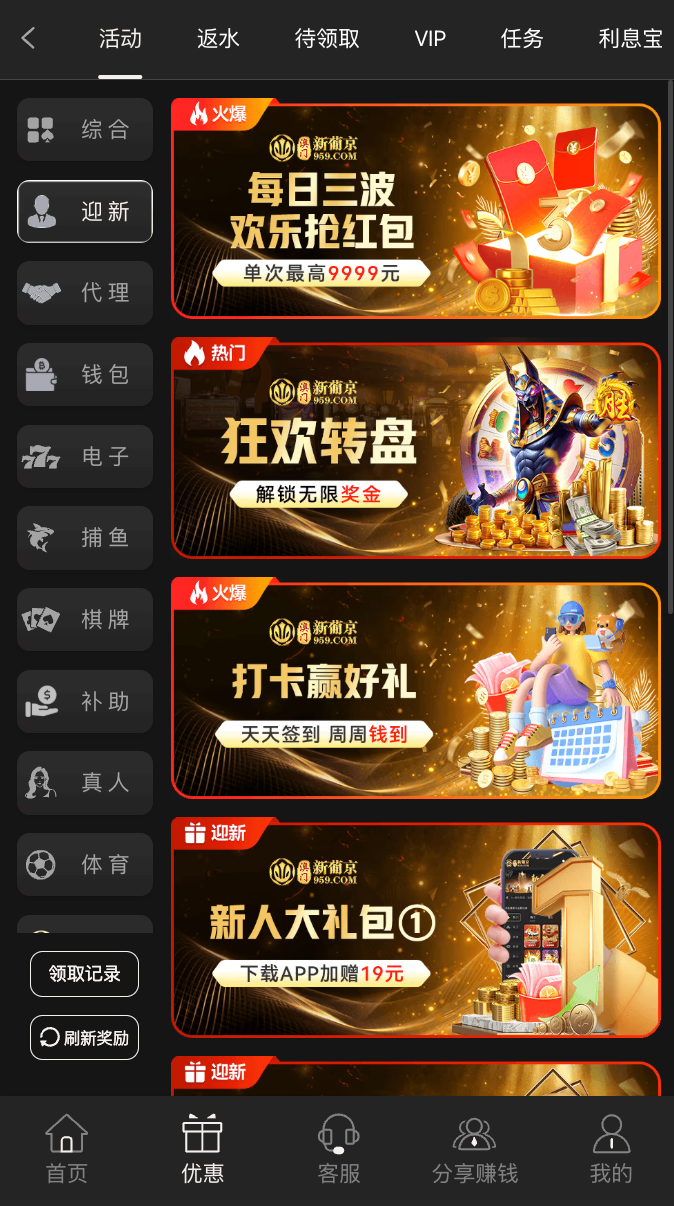The width and height of the screenshot is (674, 1206).
Task: Open the 每日三波欢乐抢红包 promotion
Action: [x=416, y=210]
